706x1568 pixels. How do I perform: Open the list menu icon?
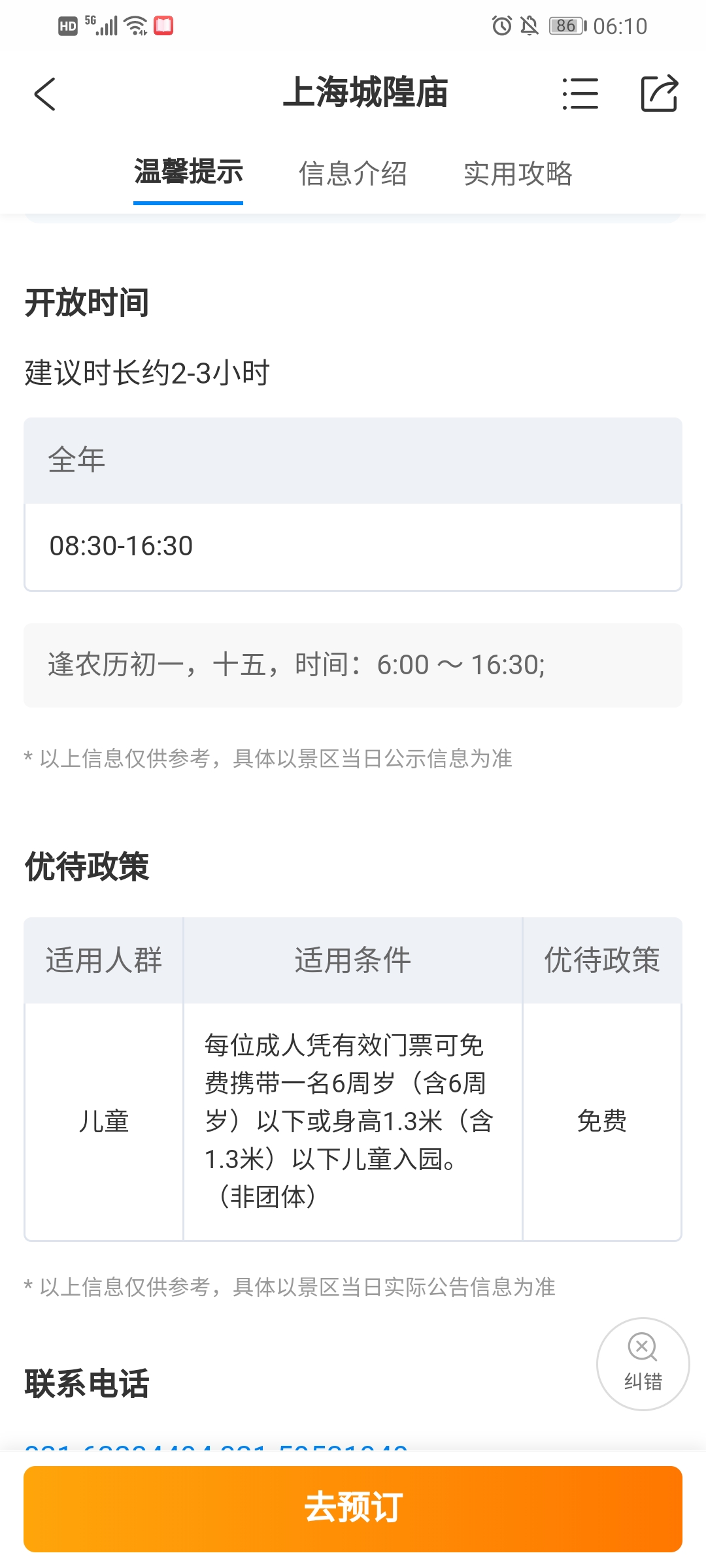pyautogui.click(x=580, y=94)
